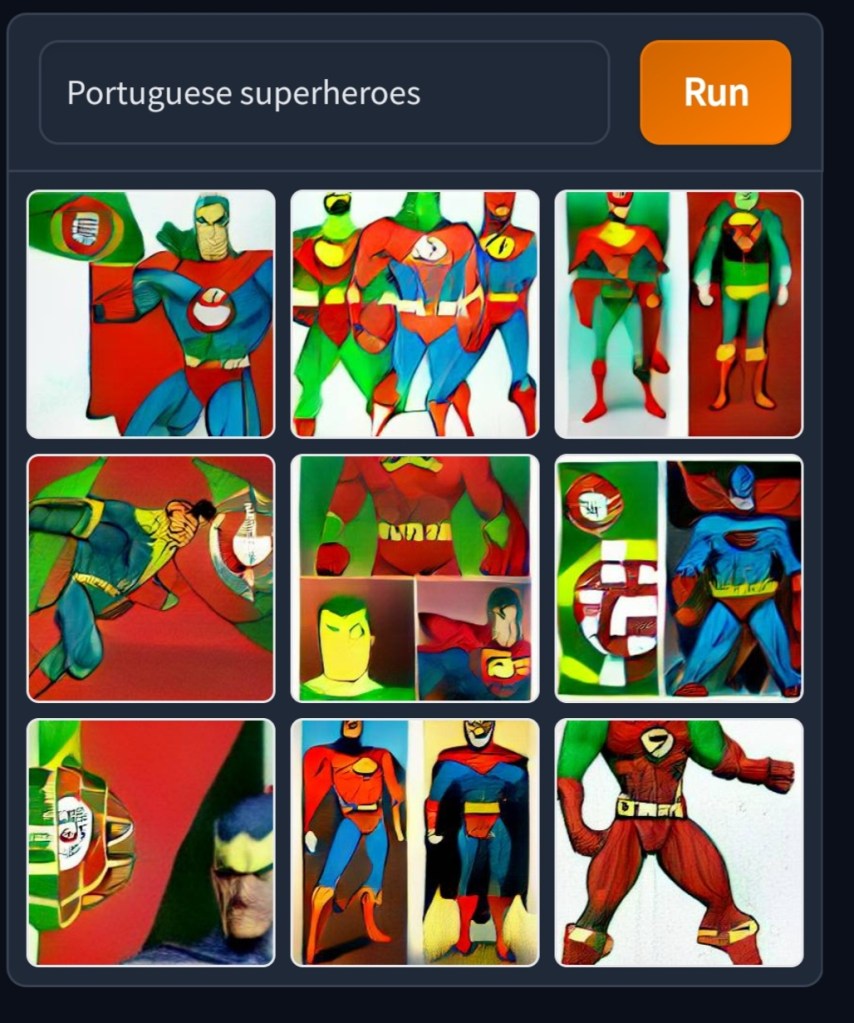Open the image of three heroes grouped together
The height and width of the screenshot is (1023, 854).
(414, 314)
